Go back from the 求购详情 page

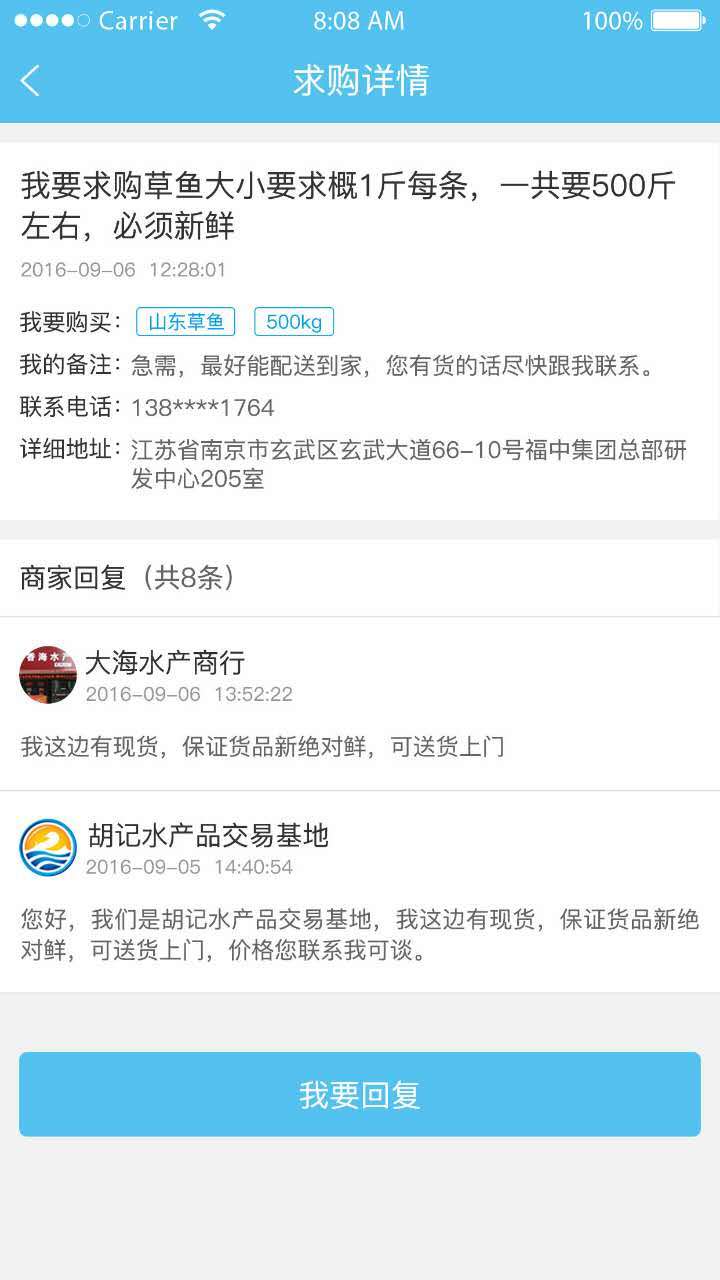click(x=30, y=81)
